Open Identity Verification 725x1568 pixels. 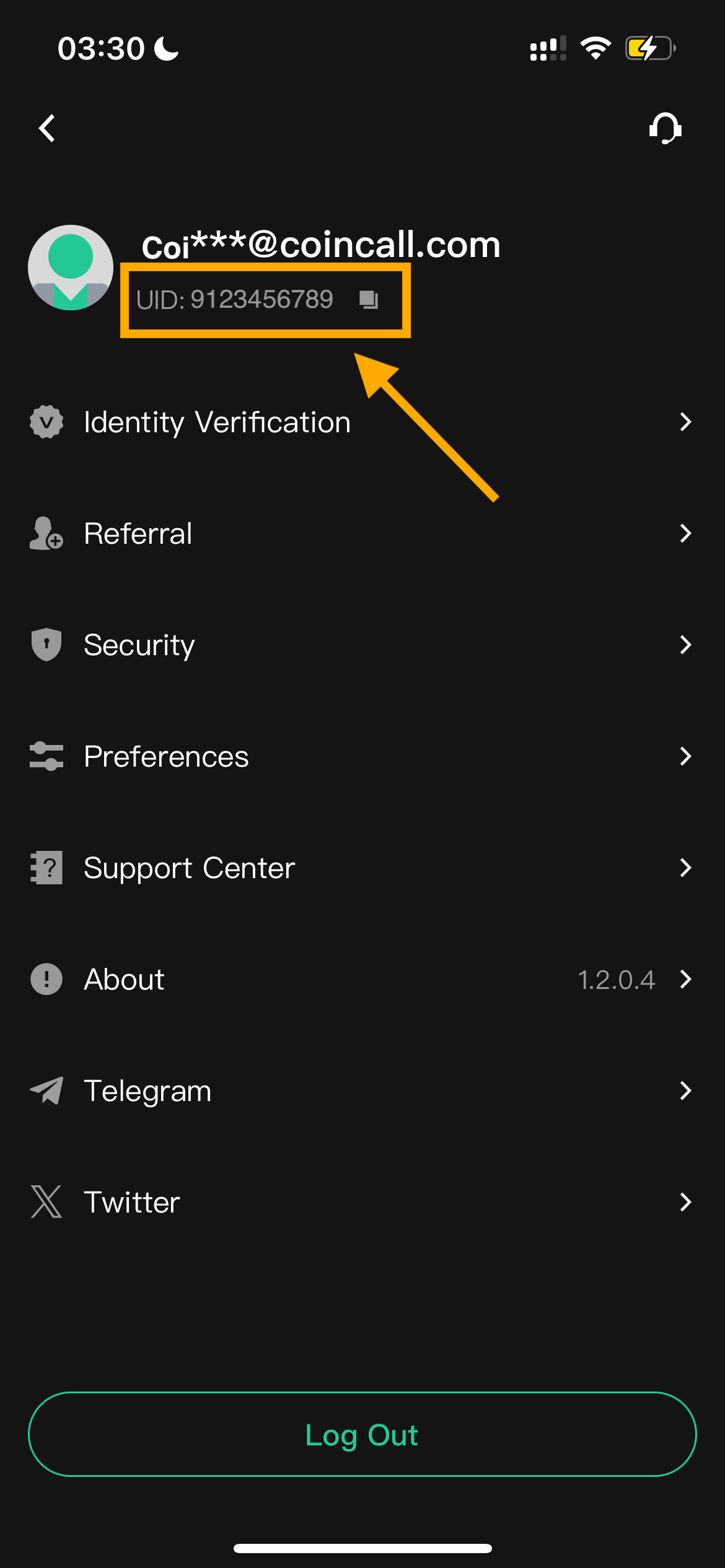click(x=362, y=422)
